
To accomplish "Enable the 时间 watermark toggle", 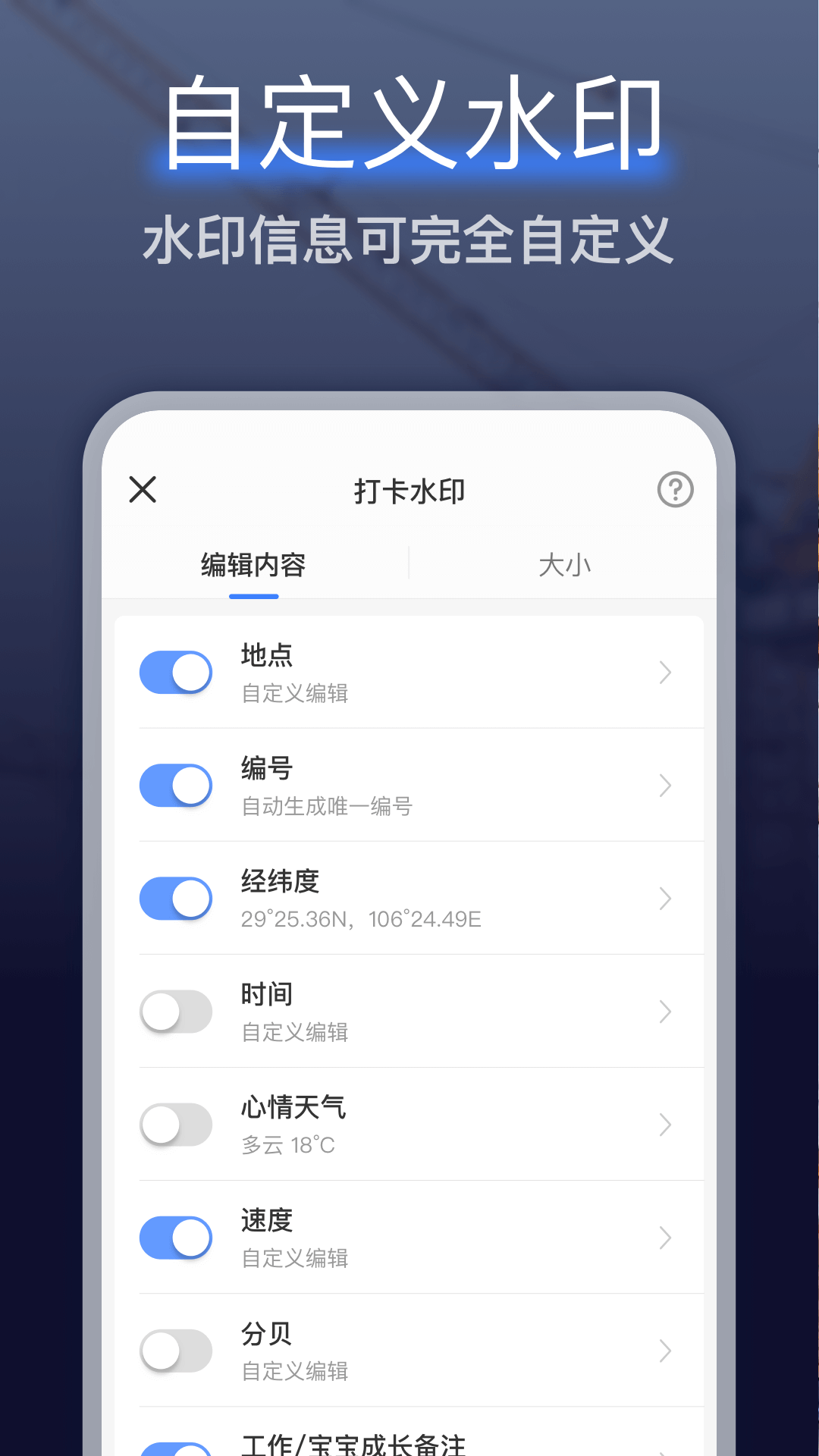I will pyautogui.click(x=176, y=1012).
